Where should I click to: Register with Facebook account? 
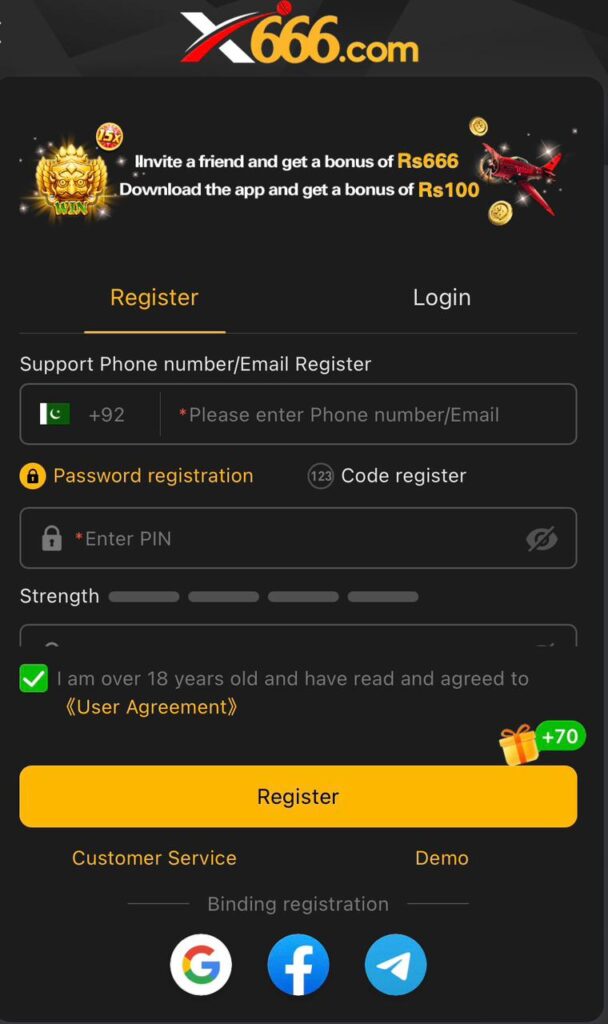click(x=298, y=965)
